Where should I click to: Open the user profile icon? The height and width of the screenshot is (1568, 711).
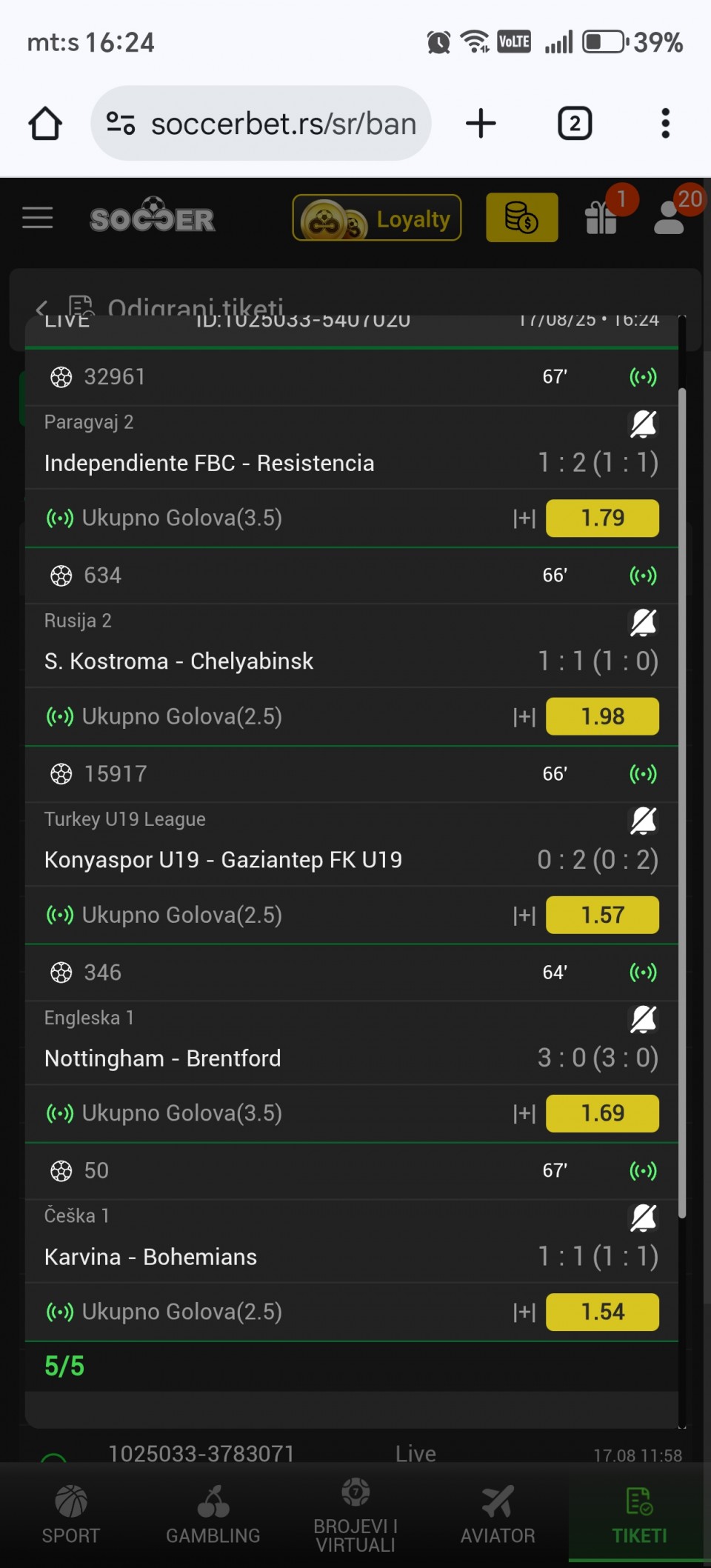pyautogui.click(x=669, y=218)
